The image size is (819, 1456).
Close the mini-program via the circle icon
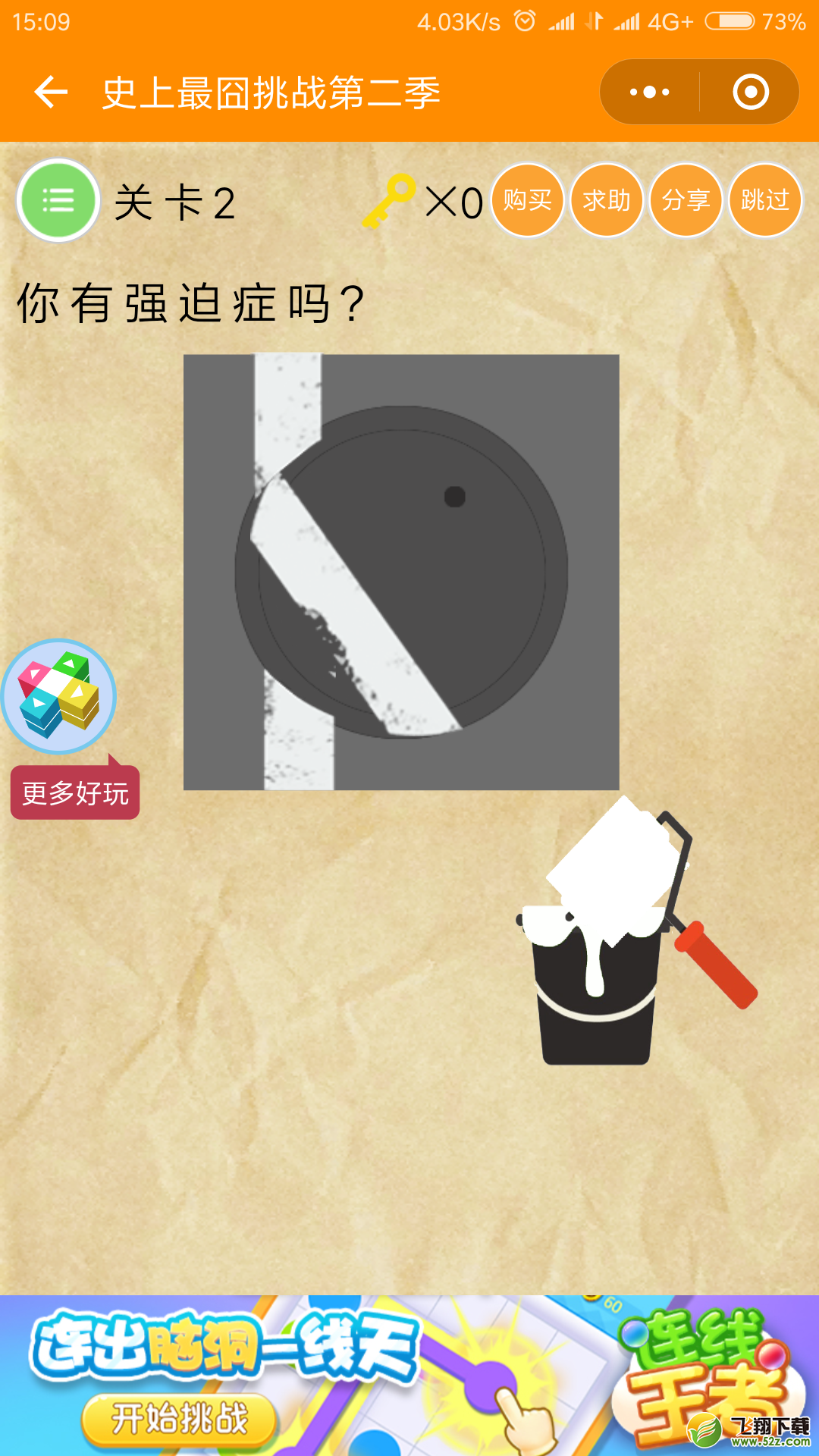coord(750,93)
